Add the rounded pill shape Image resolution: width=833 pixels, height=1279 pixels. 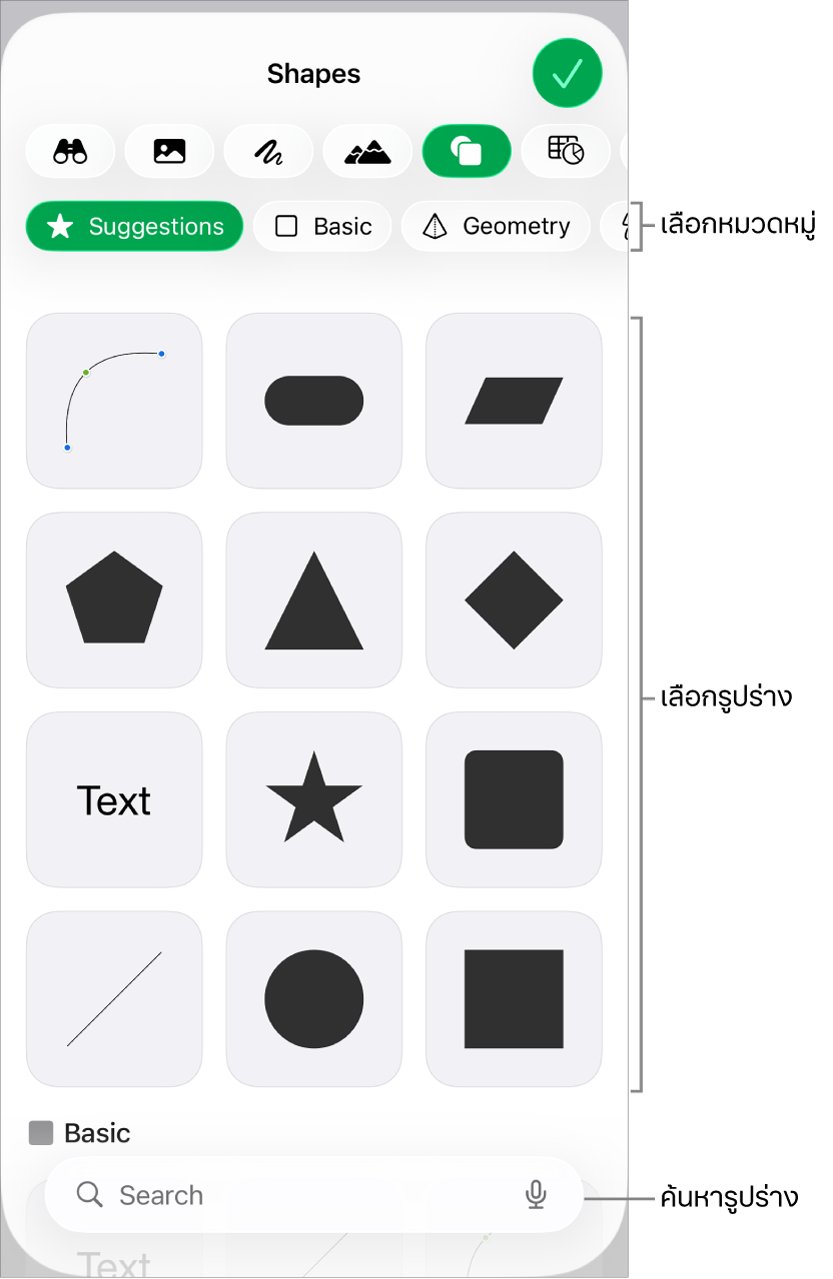314,400
